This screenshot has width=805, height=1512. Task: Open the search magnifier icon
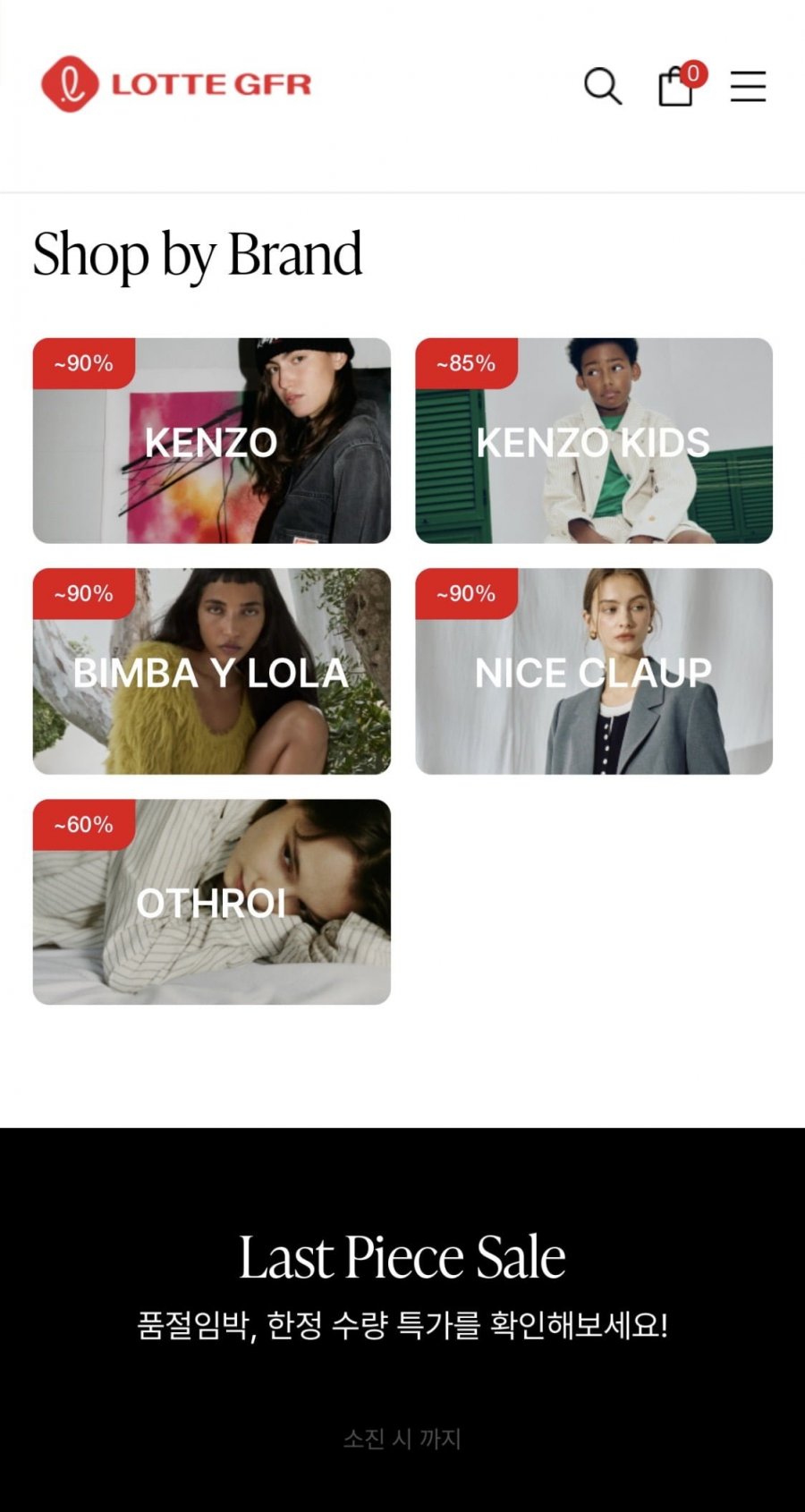tap(602, 87)
